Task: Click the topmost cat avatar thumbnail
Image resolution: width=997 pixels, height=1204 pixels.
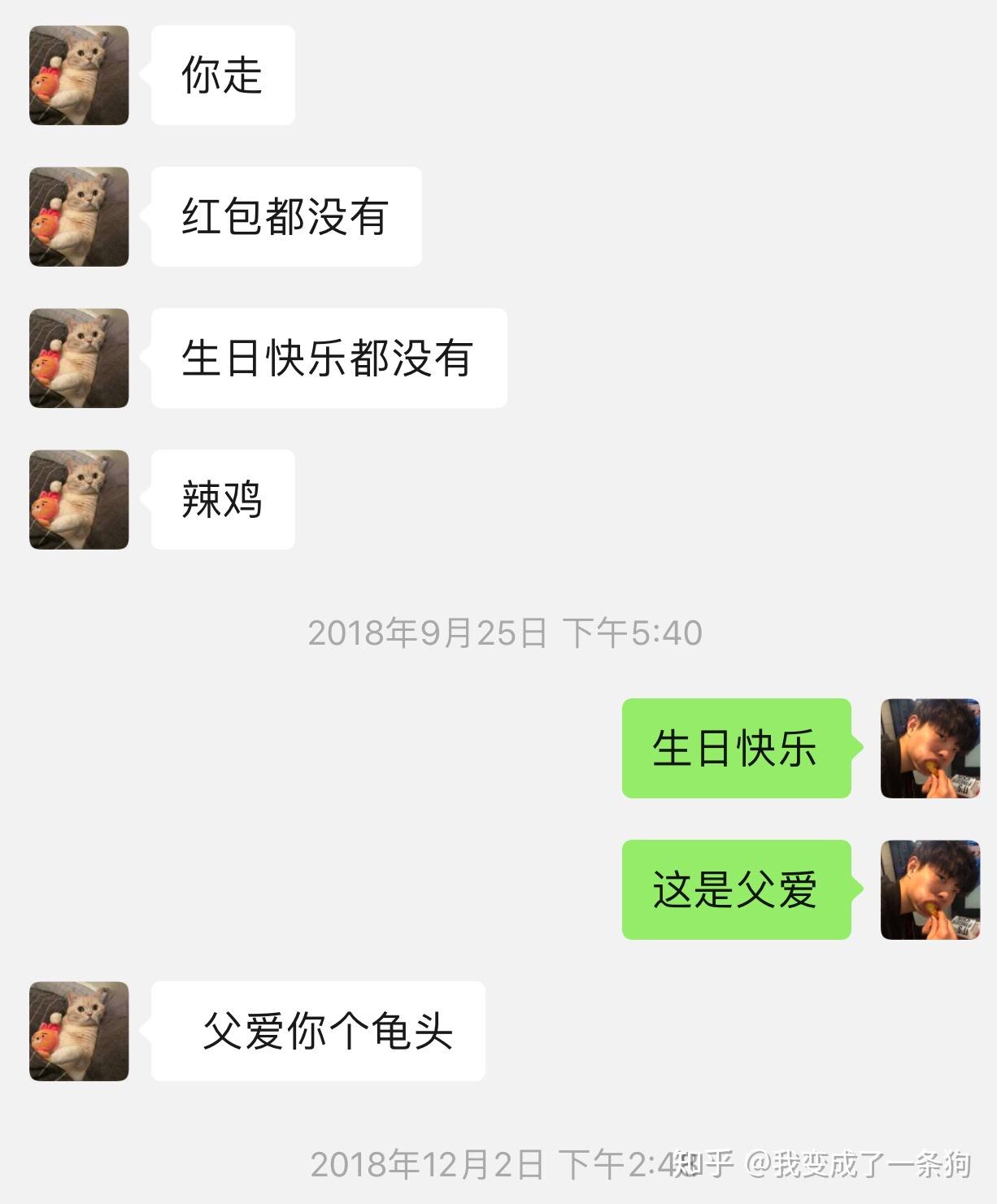Action: tap(78, 75)
